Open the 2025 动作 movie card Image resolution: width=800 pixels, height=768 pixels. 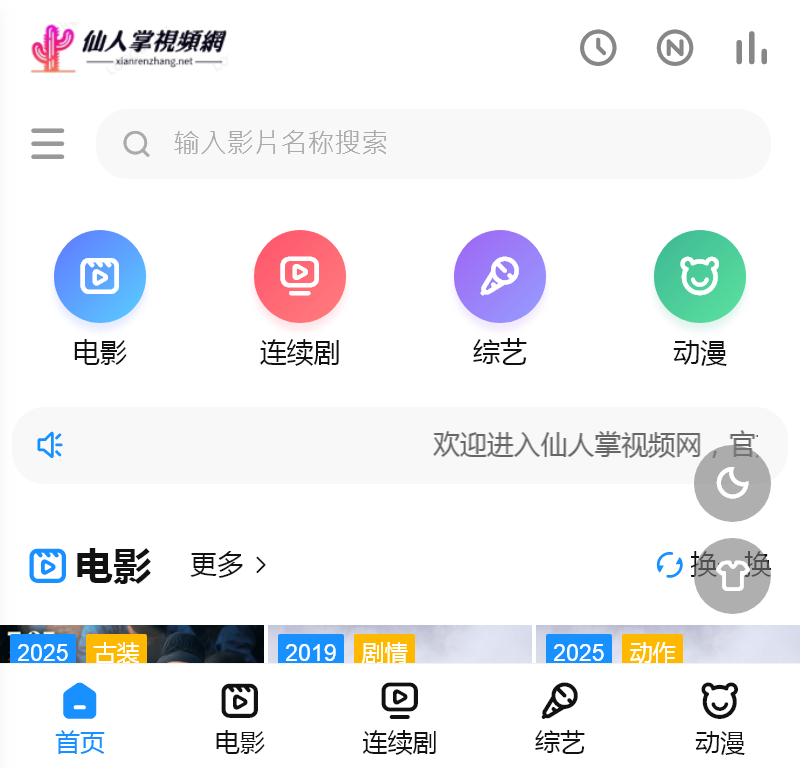(x=668, y=644)
